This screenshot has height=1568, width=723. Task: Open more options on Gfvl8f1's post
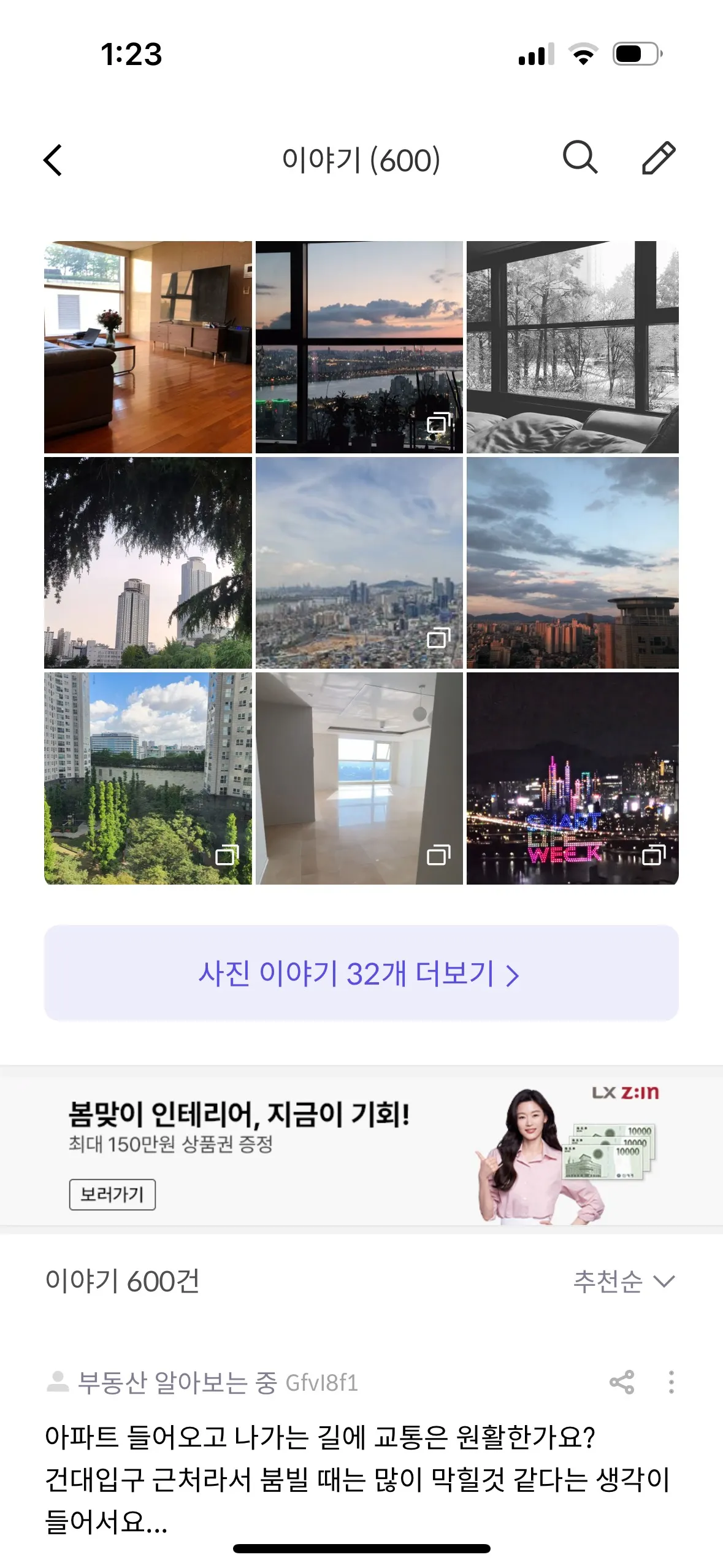tap(671, 1382)
